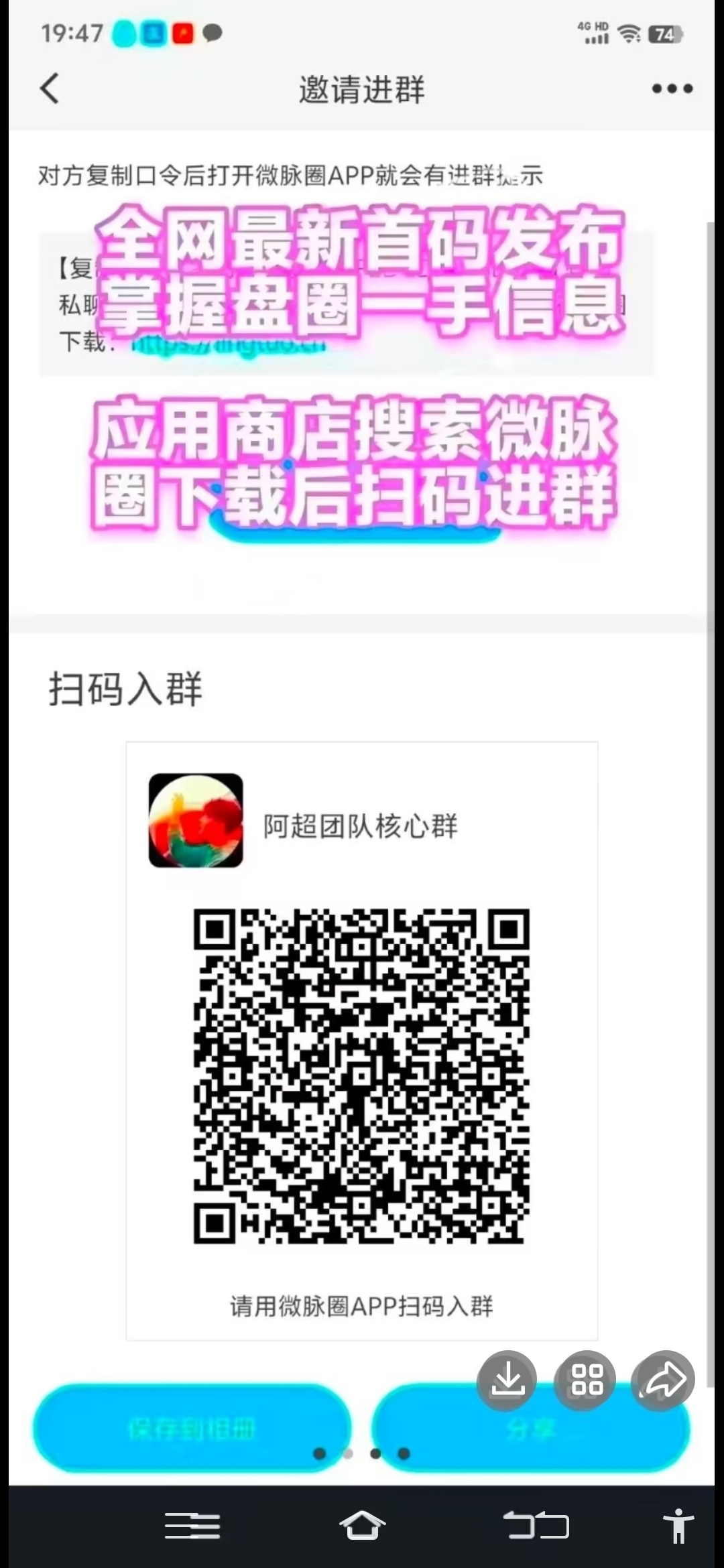The width and height of the screenshot is (724, 1568).
Task: Tap the floating share arrow icon
Action: (664, 1380)
